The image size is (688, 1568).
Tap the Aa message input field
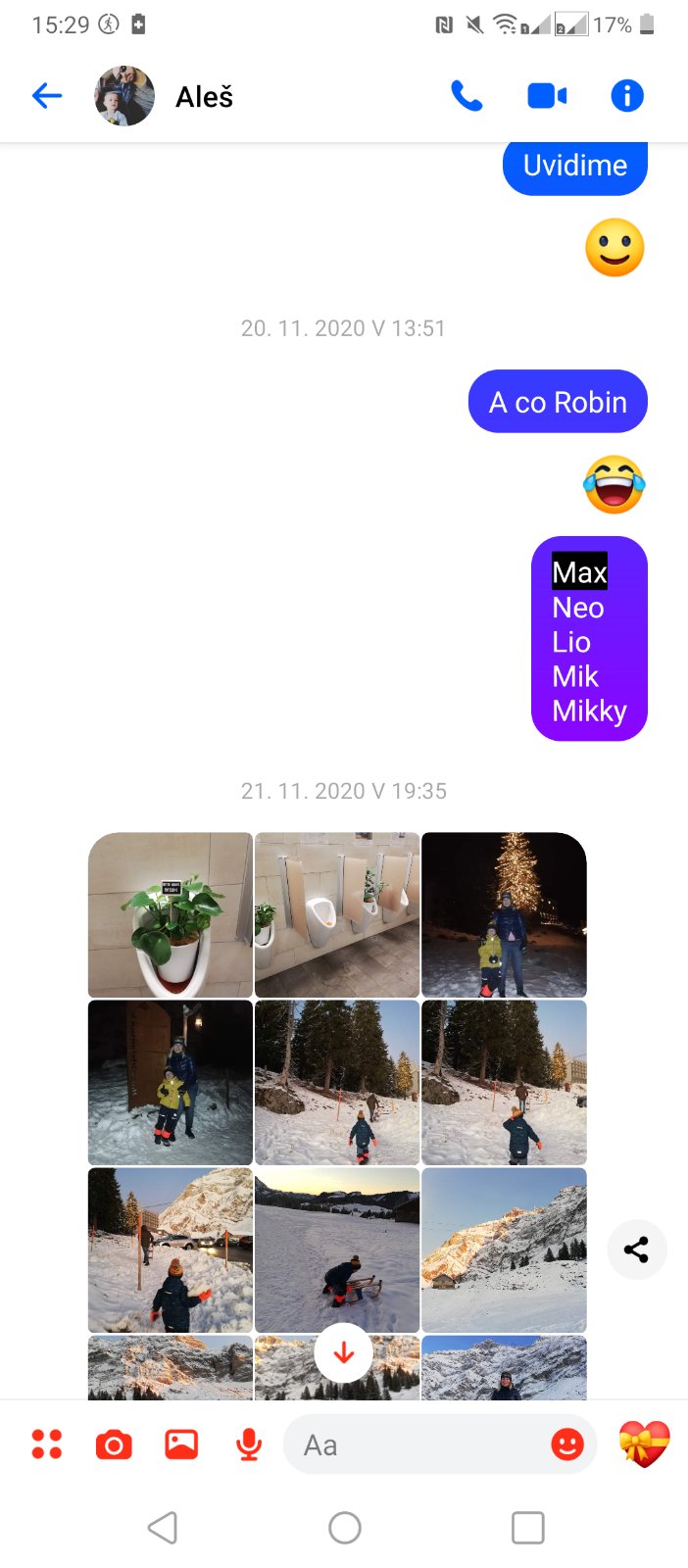[x=412, y=1445]
